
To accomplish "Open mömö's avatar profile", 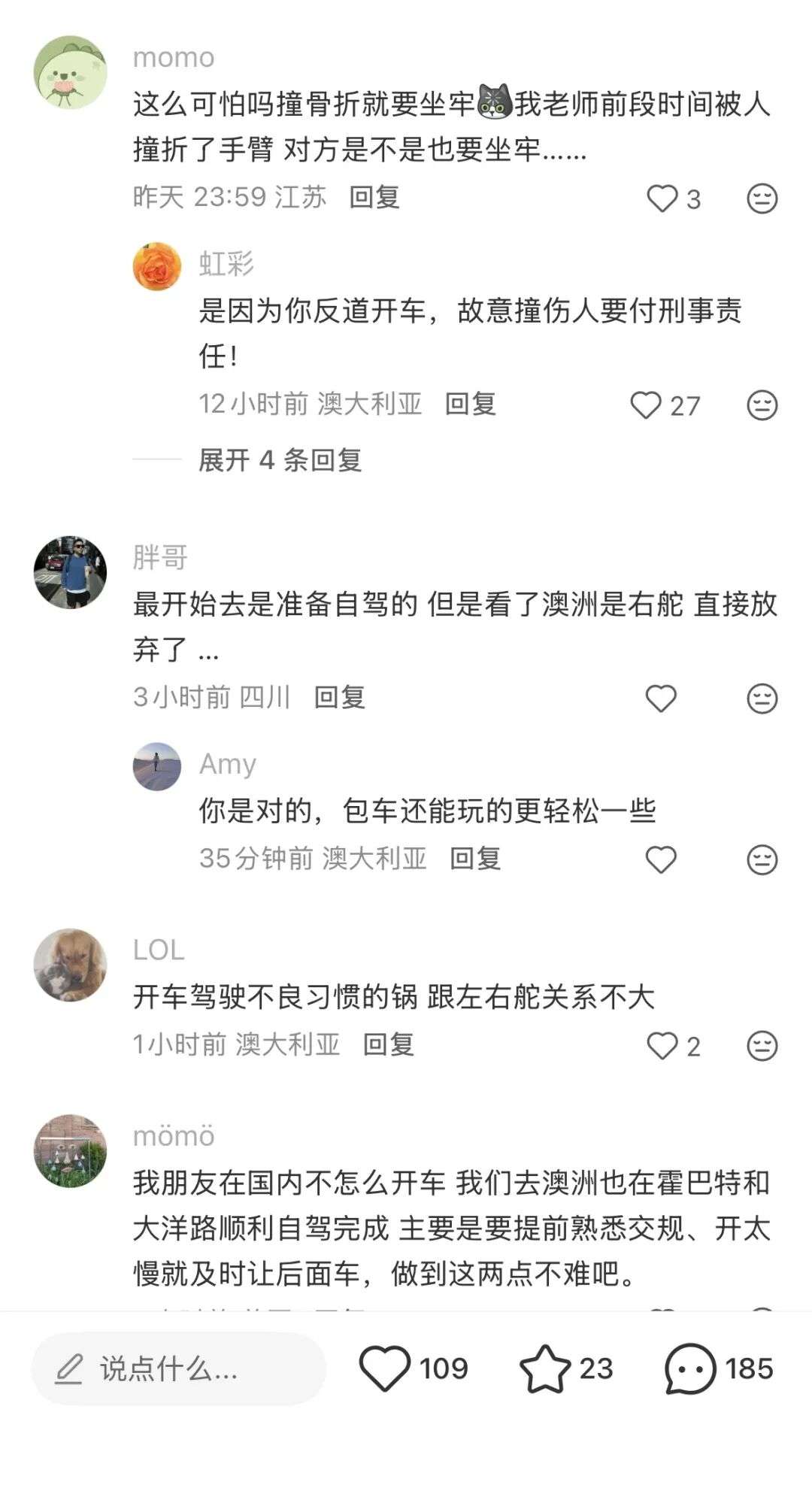I will point(70,1150).
